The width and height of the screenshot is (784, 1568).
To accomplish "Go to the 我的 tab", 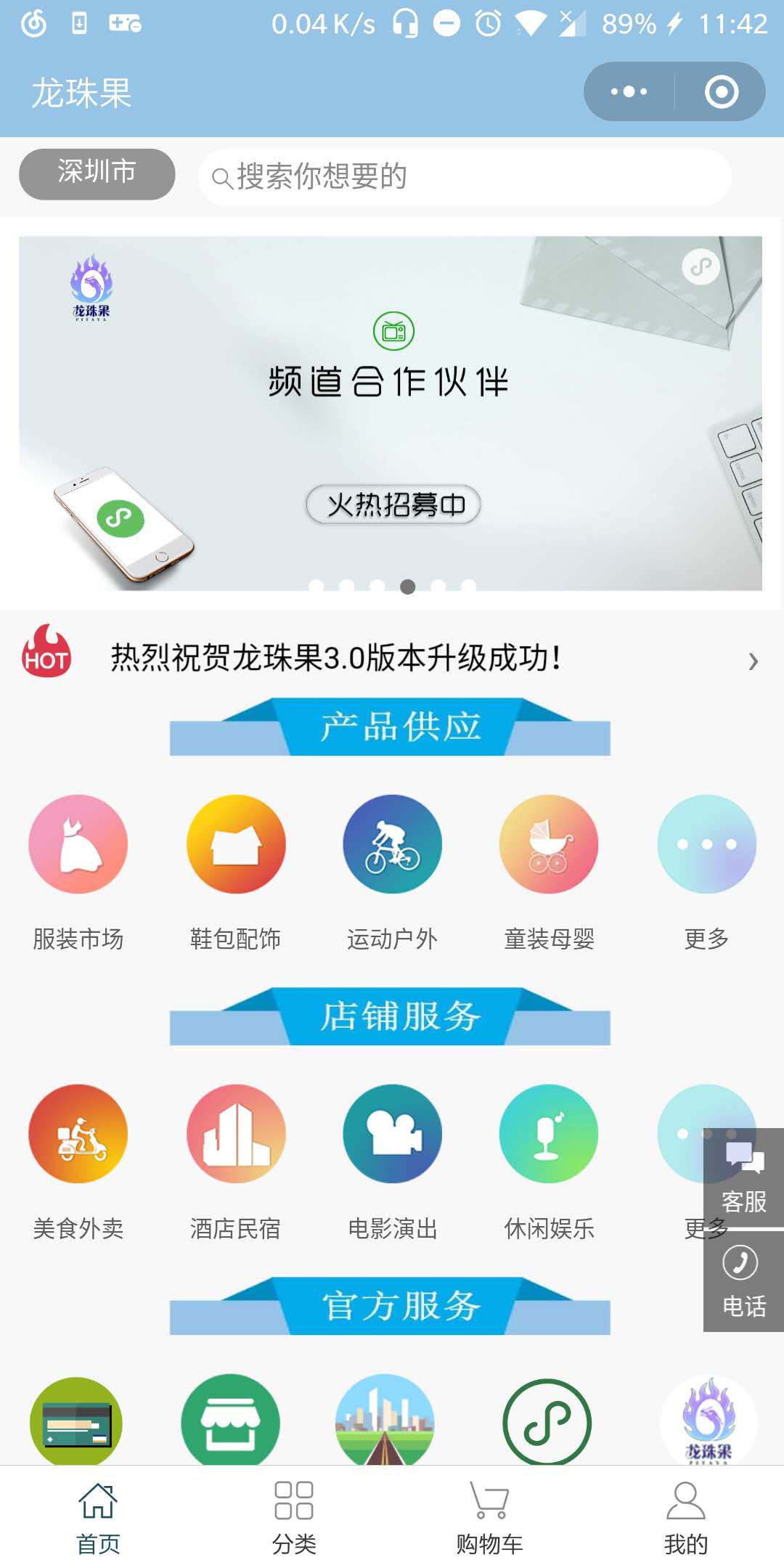I will 686,1518.
